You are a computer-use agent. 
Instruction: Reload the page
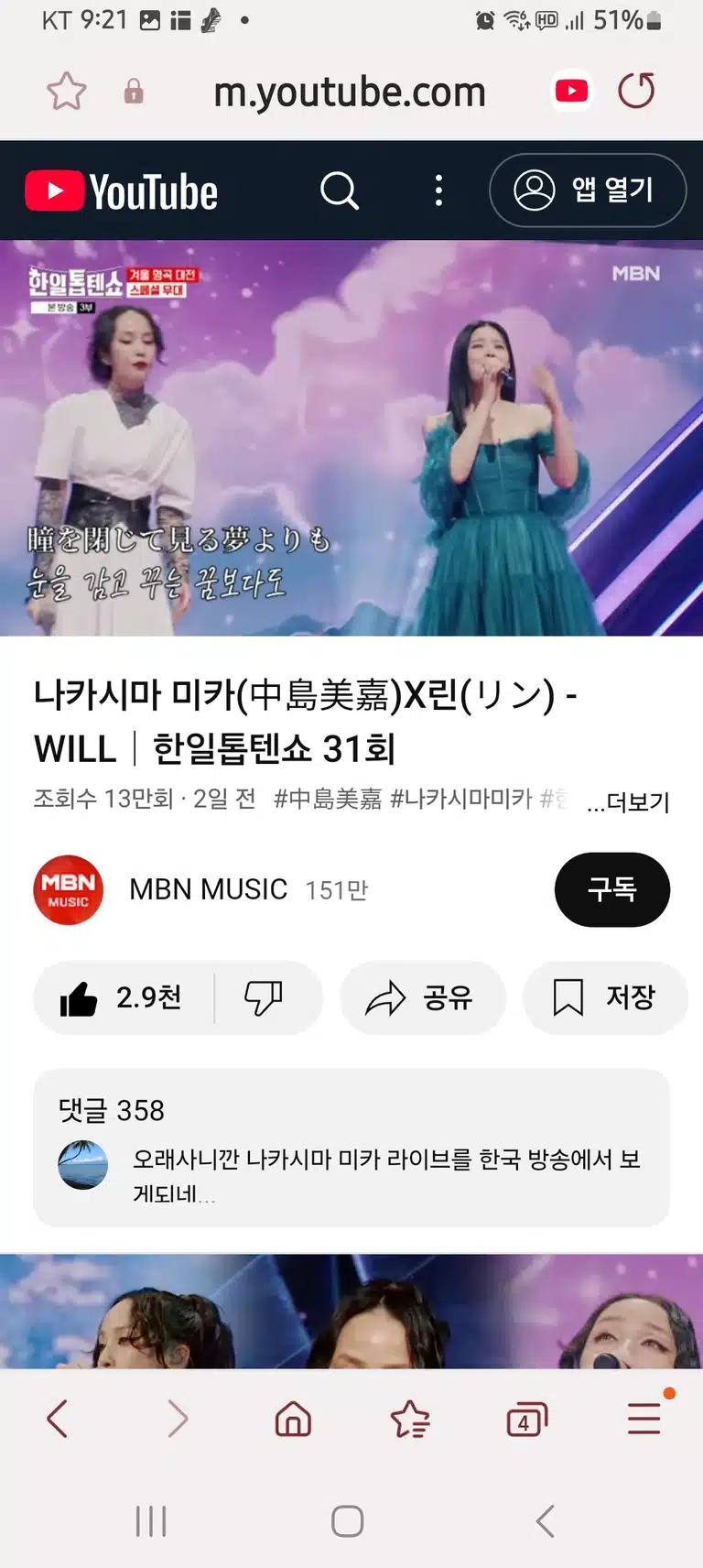click(x=636, y=91)
